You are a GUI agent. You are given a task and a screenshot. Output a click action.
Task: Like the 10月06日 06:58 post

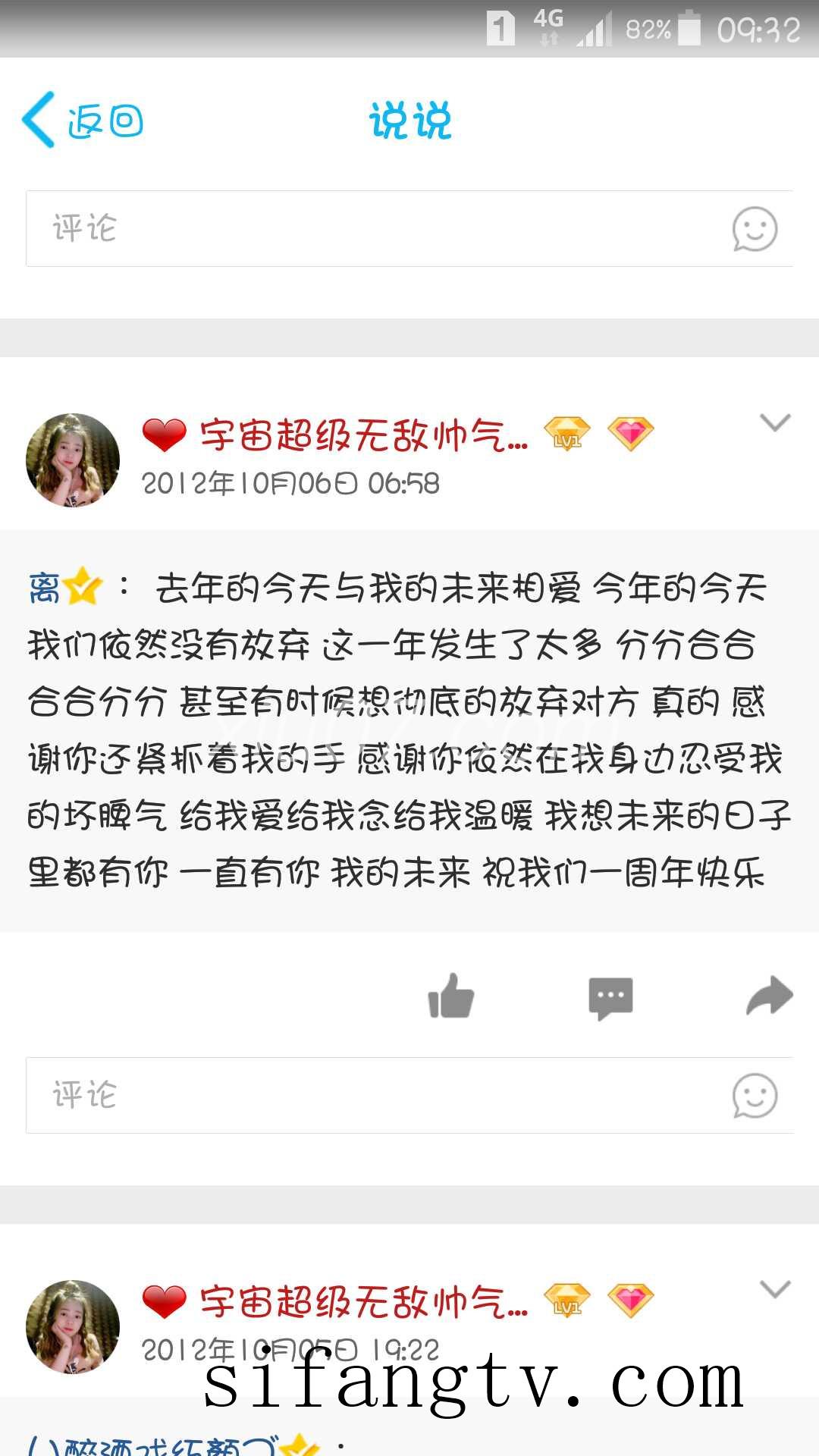451,996
